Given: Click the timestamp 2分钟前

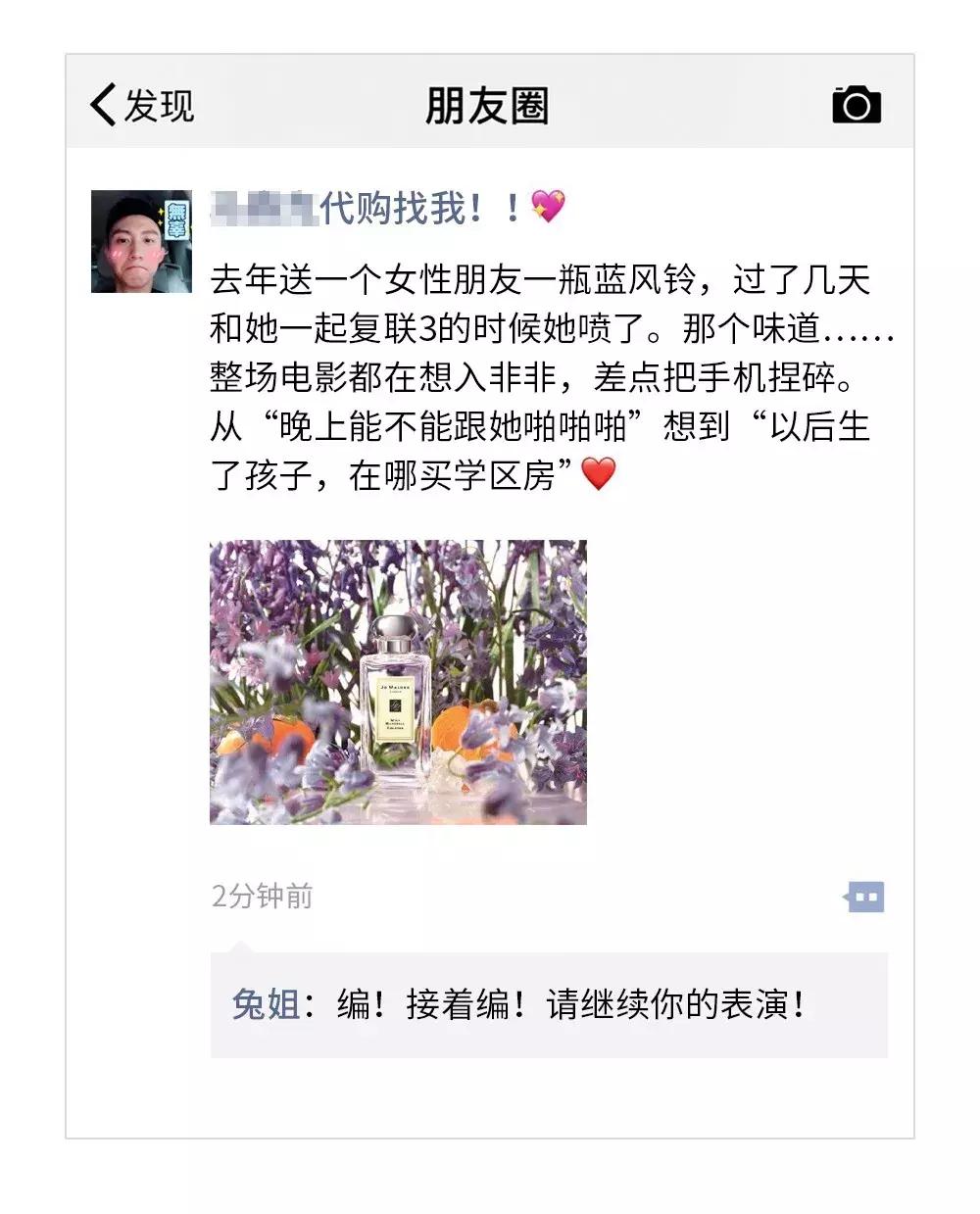Looking at the screenshot, I should pyautogui.click(x=260, y=898).
